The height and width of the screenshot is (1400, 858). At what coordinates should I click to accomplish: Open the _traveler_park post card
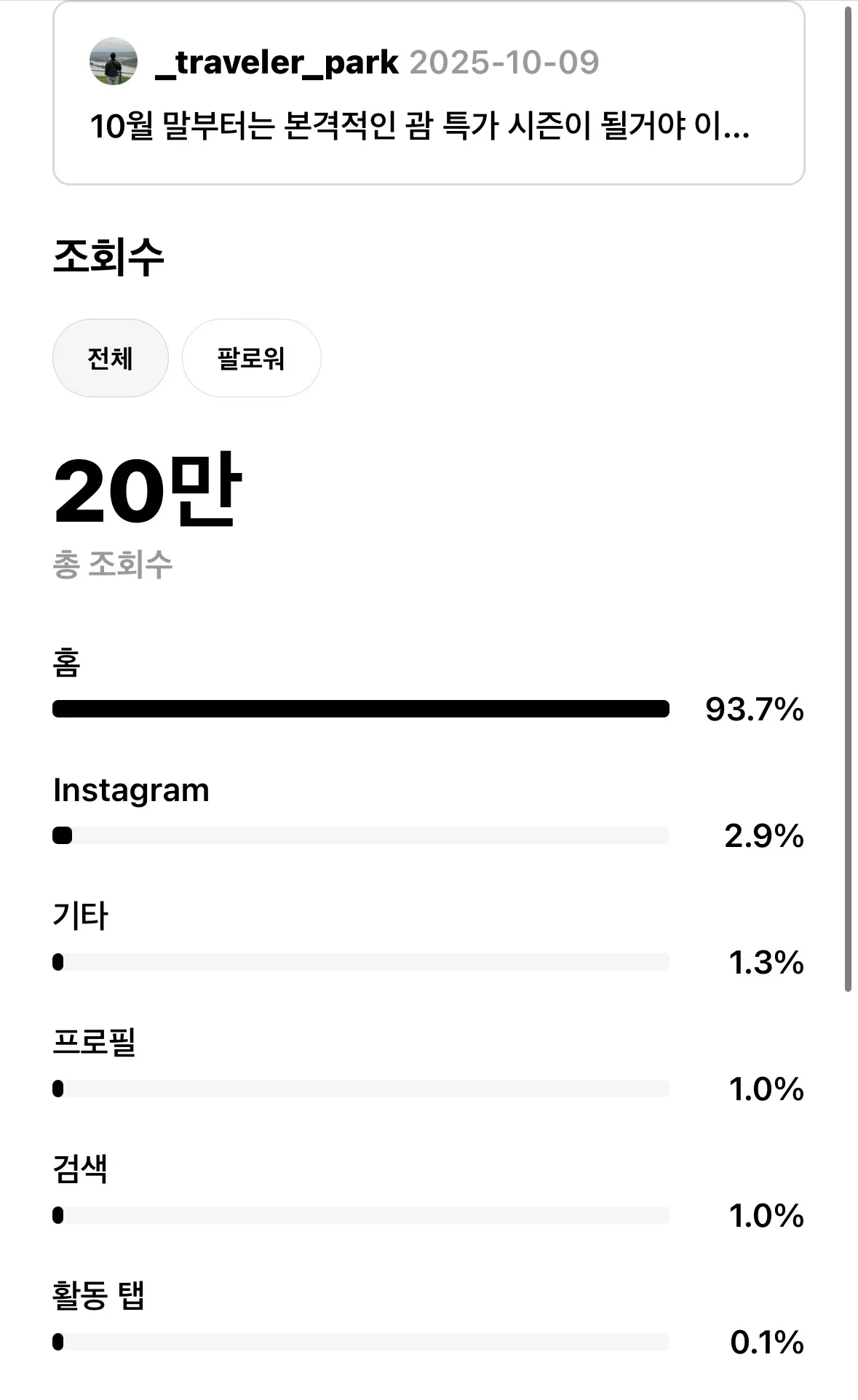pyautogui.click(x=428, y=95)
